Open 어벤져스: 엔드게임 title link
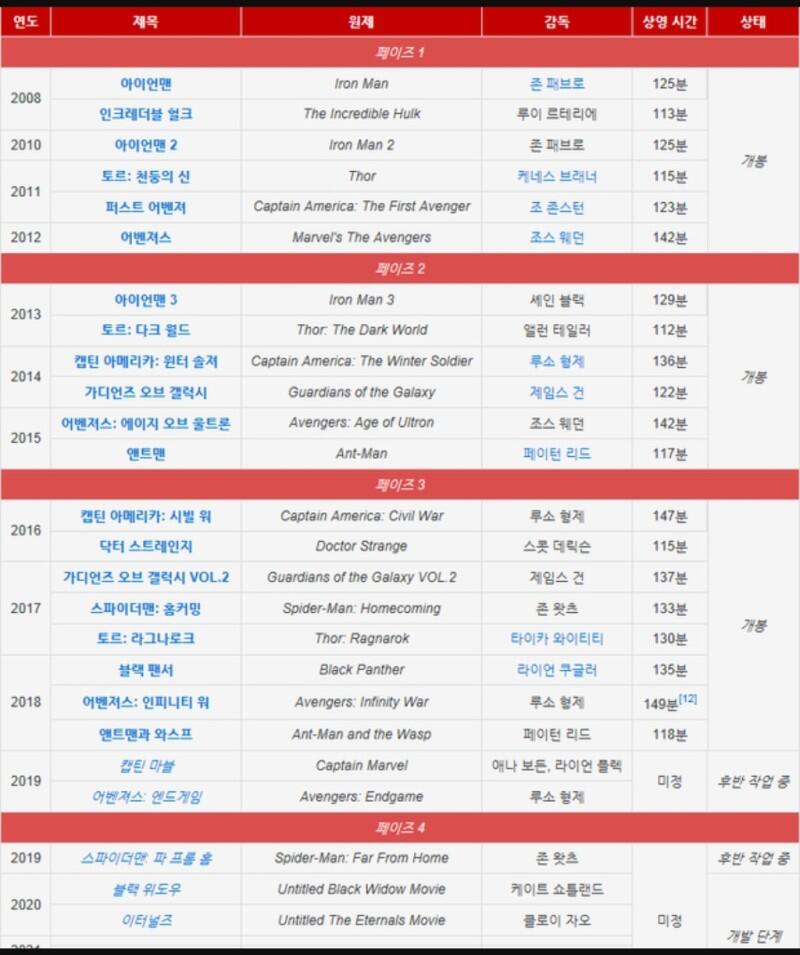 (x=146, y=797)
